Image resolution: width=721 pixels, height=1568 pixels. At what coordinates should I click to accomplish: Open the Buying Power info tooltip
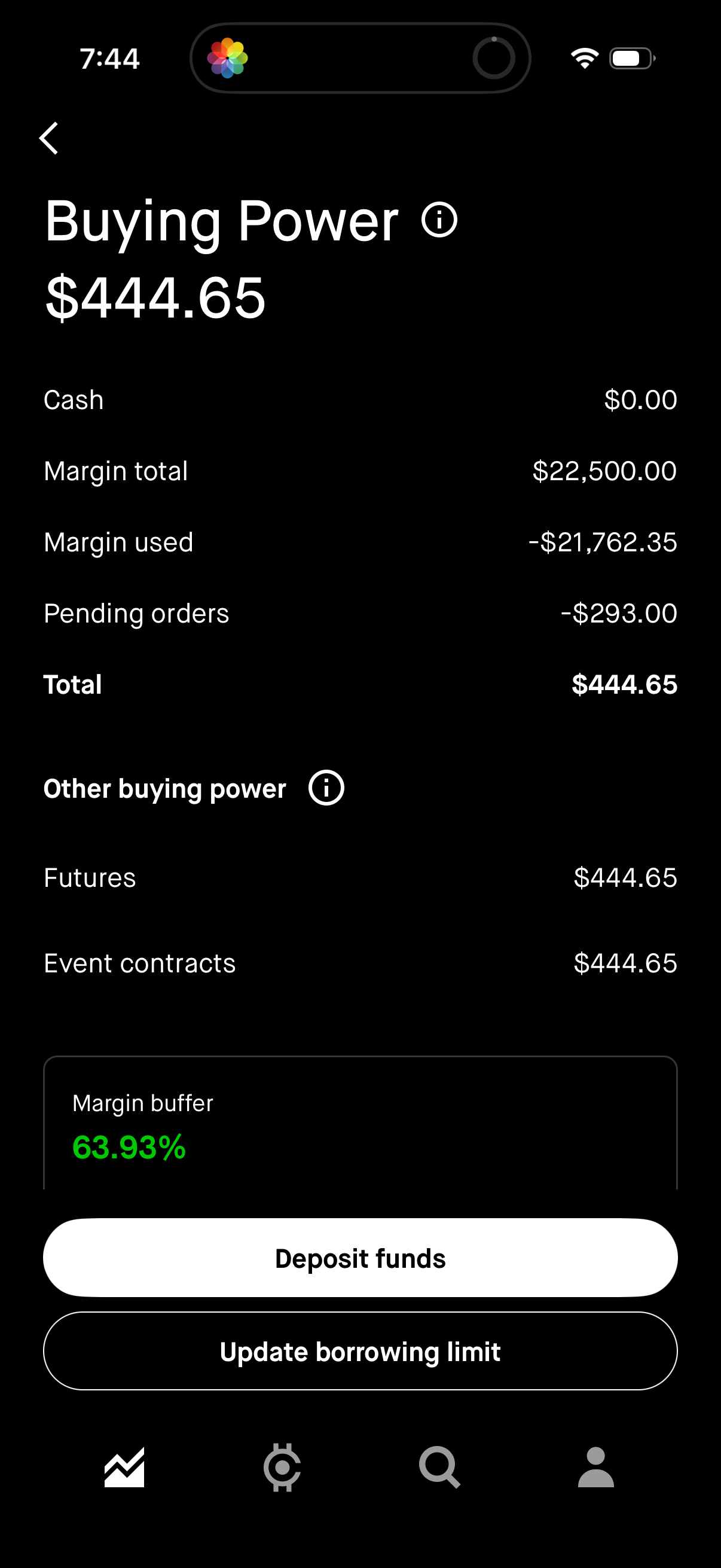coord(439,221)
